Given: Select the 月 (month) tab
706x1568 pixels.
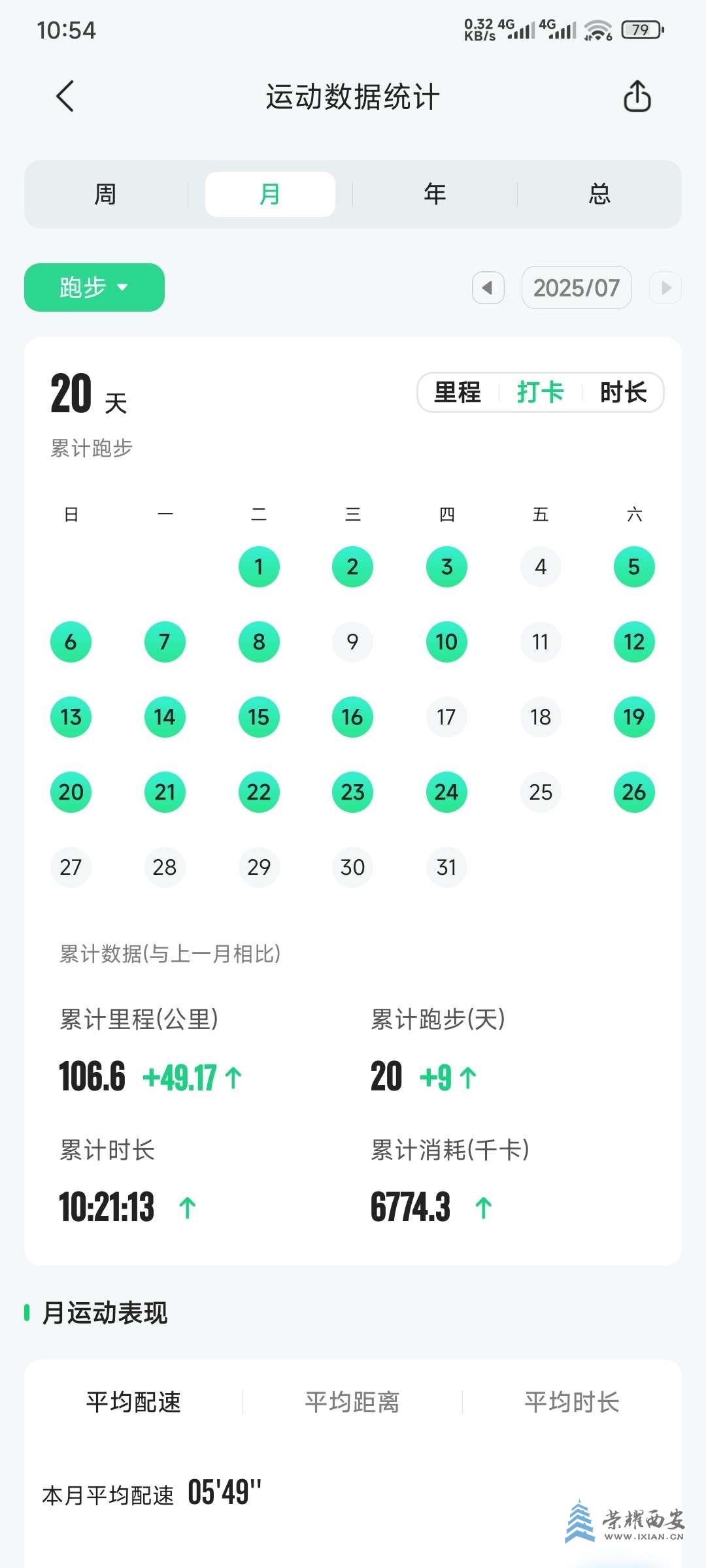Looking at the screenshot, I should click(x=270, y=194).
